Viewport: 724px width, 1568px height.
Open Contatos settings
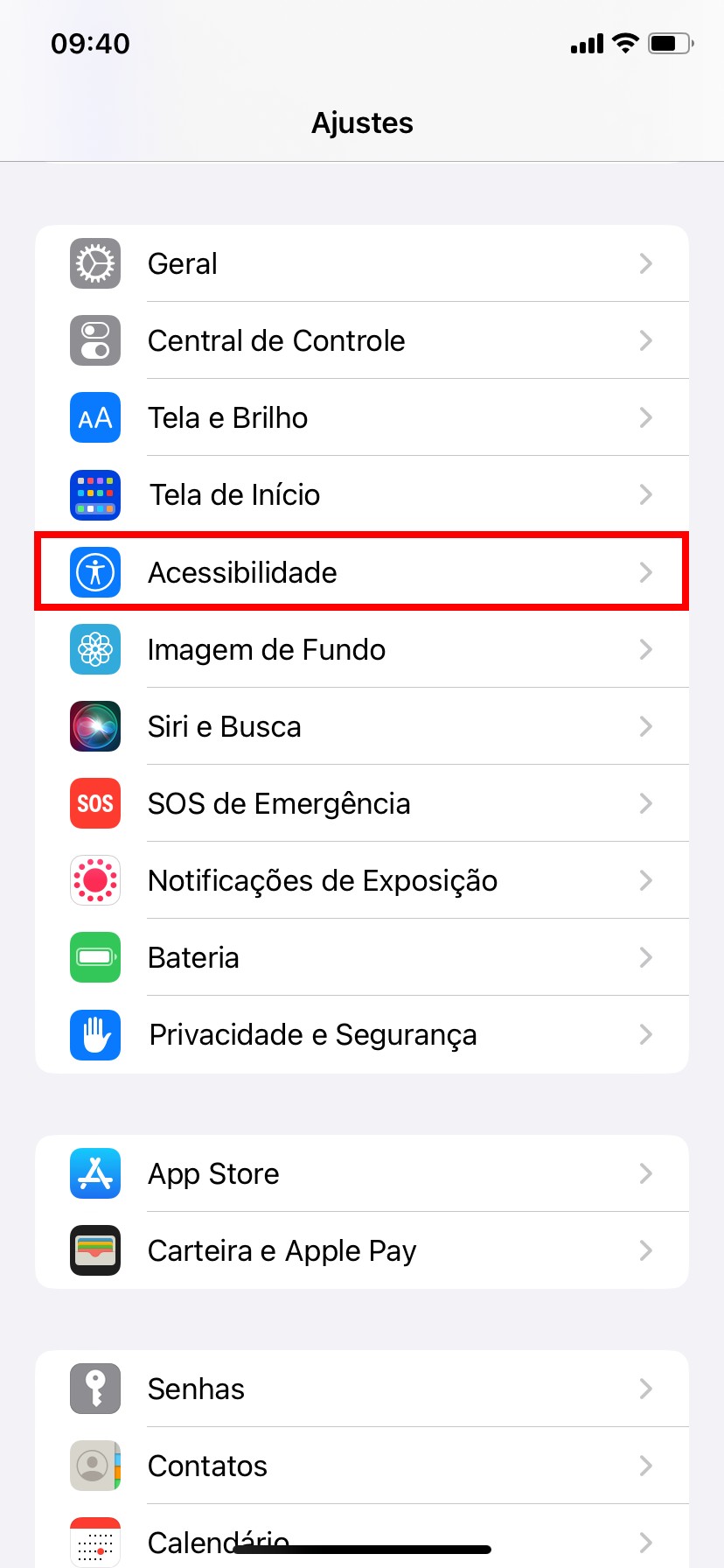pos(362,1466)
